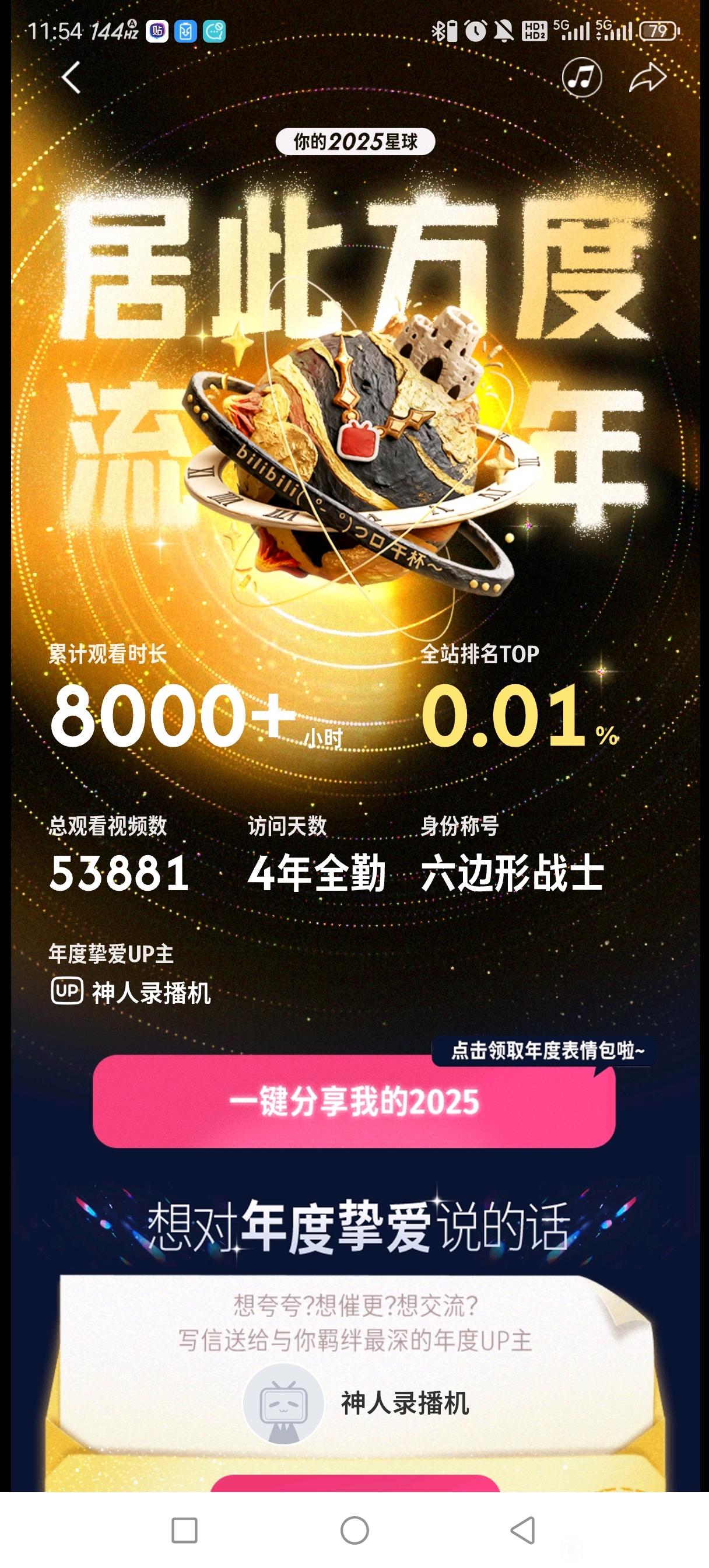Tap 一键分享我的2025 button
This screenshot has height=1568, width=709.
coord(353,1102)
